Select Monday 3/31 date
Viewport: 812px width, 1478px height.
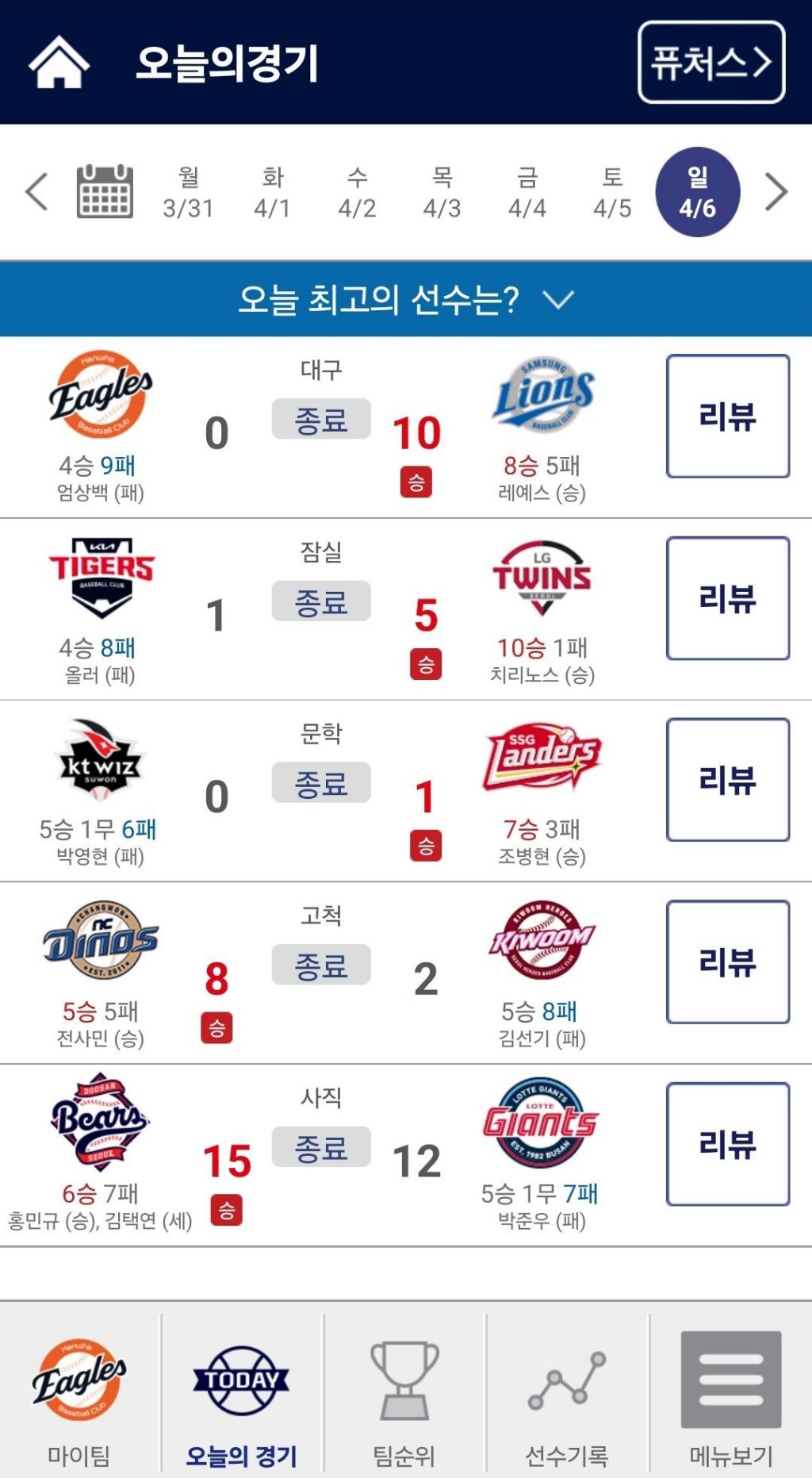(x=188, y=192)
